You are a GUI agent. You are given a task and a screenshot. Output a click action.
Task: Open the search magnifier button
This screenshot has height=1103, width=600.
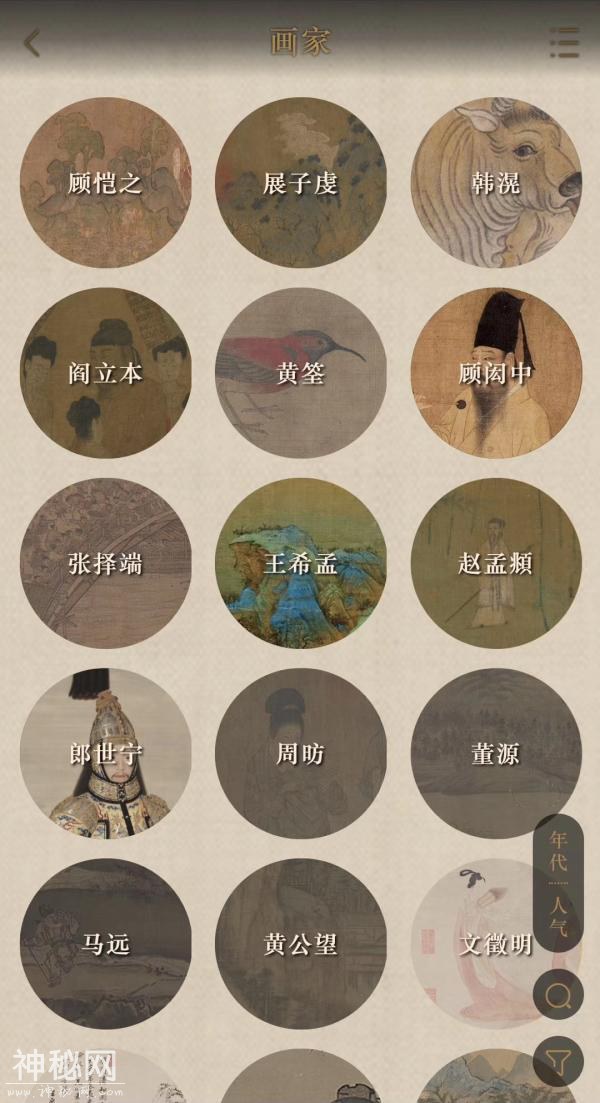[x=558, y=995]
